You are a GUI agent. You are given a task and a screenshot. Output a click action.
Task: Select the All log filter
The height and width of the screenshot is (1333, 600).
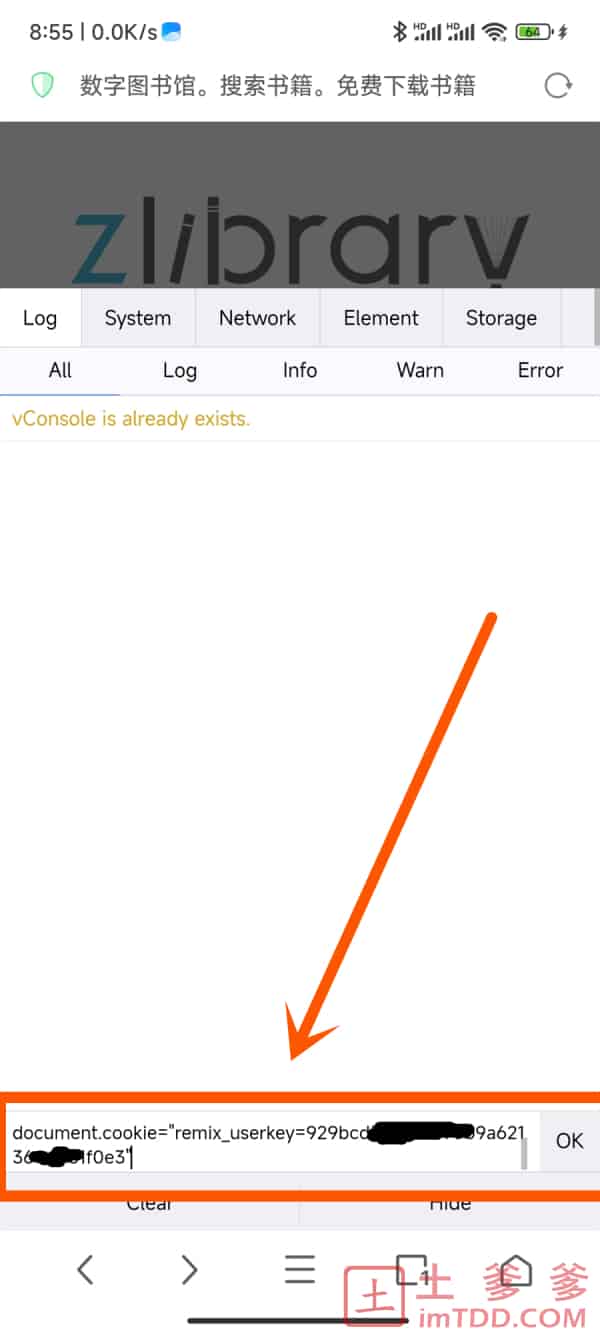click(x=60, y=370)
